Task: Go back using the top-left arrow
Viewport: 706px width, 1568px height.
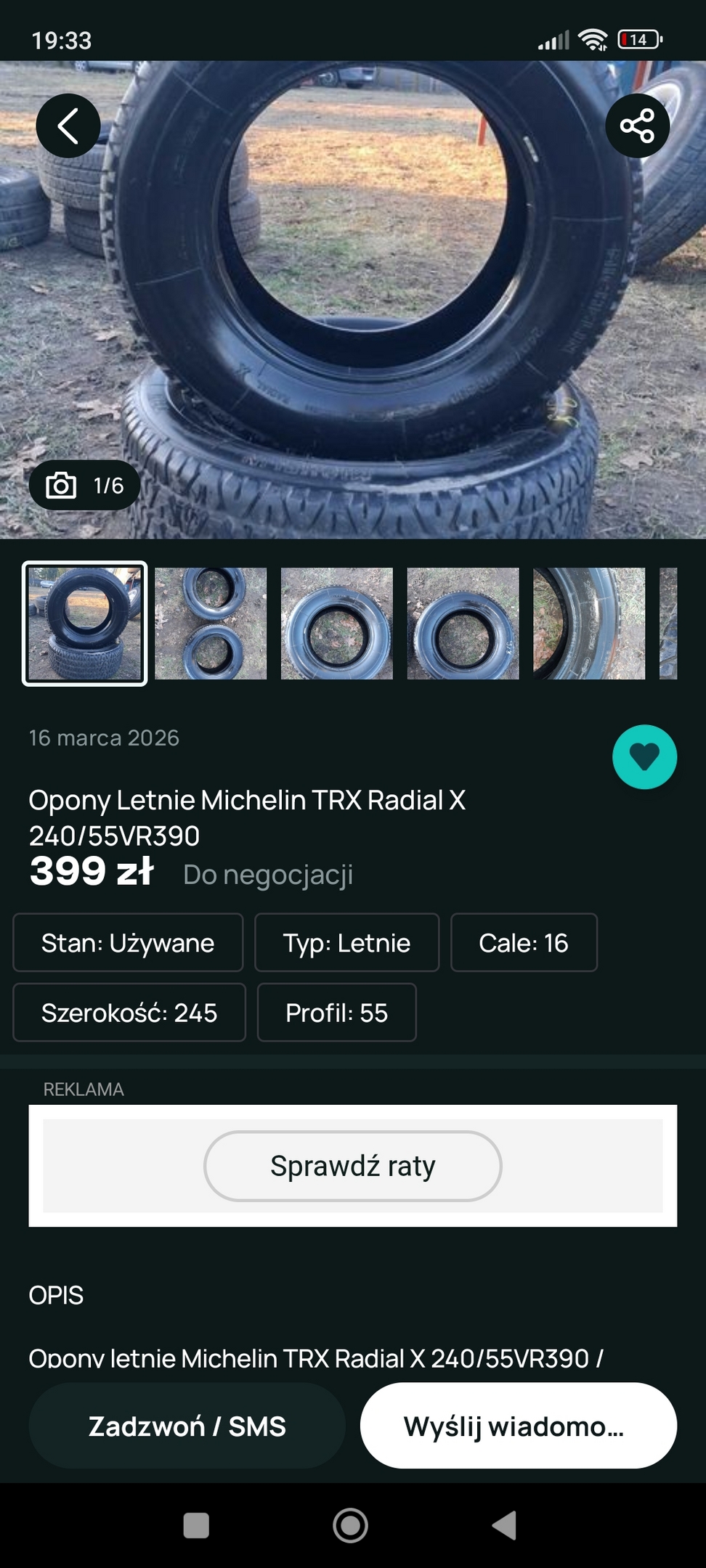Action: pos(68,126)
